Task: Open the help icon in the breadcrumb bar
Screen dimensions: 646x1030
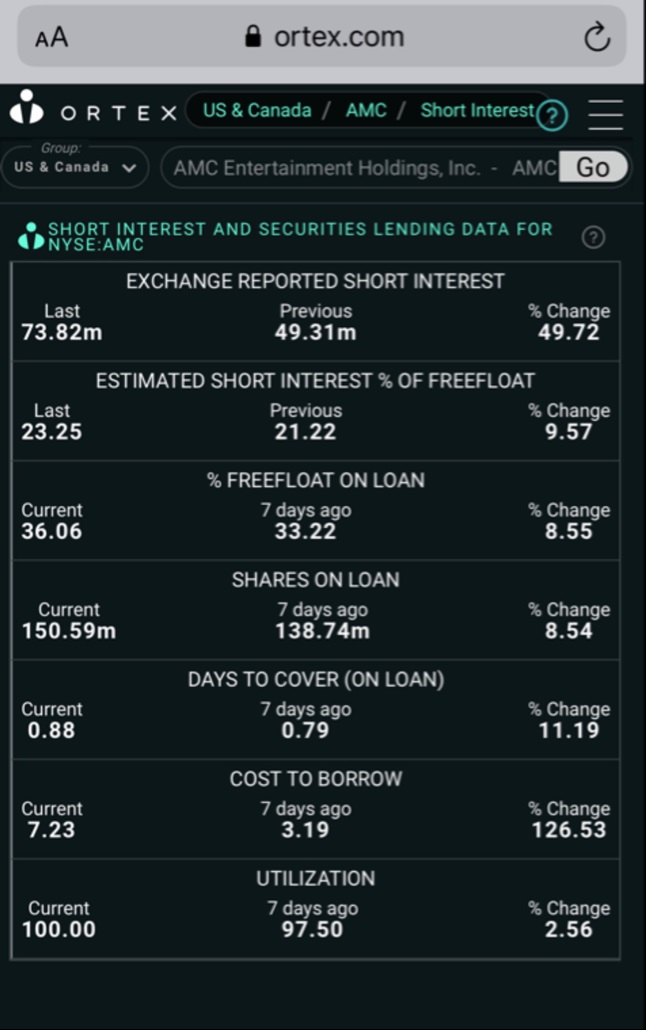Action: [x=552, y=116]
